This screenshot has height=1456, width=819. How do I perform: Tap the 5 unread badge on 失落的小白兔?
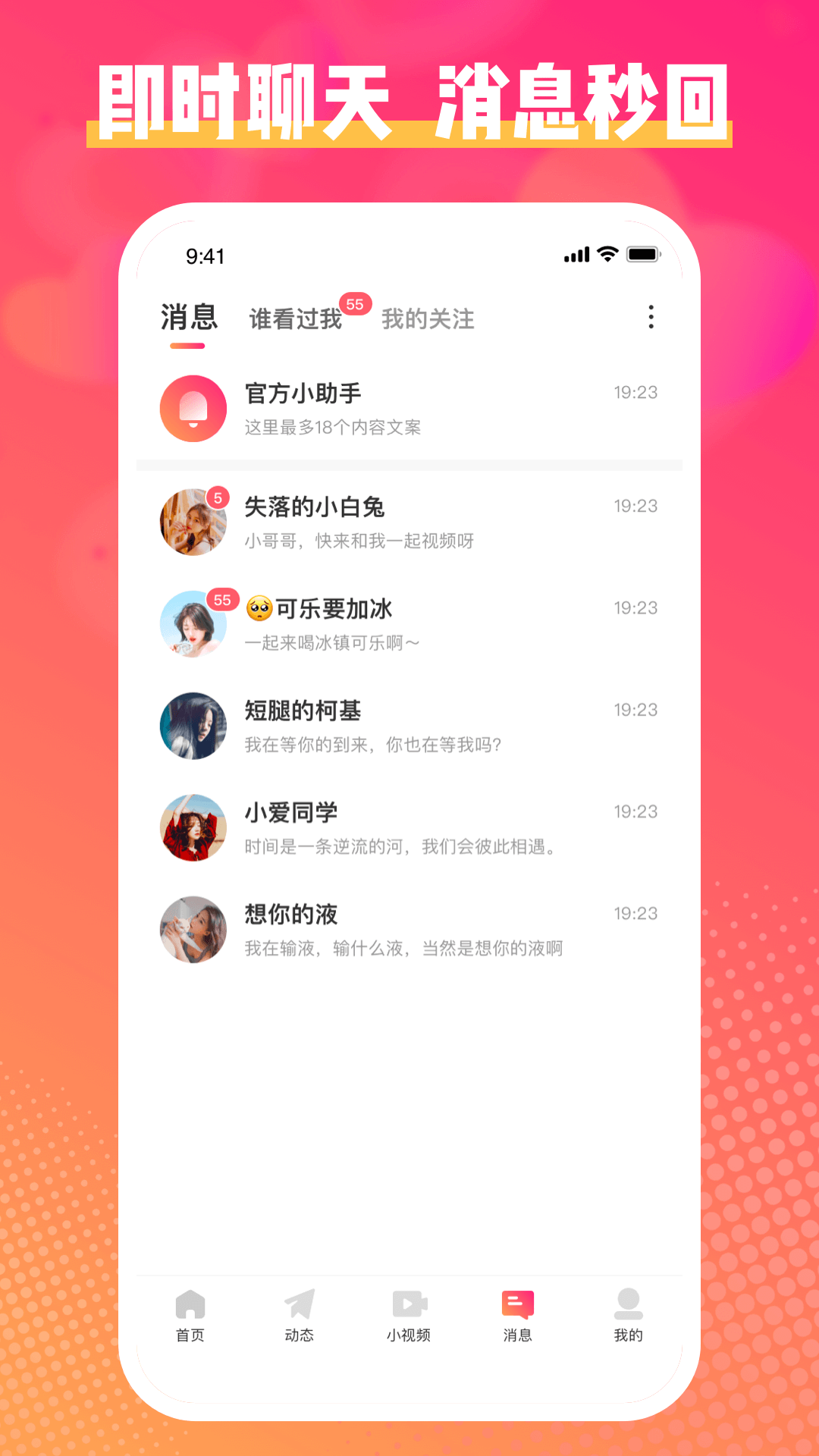[x=218, y=497]
